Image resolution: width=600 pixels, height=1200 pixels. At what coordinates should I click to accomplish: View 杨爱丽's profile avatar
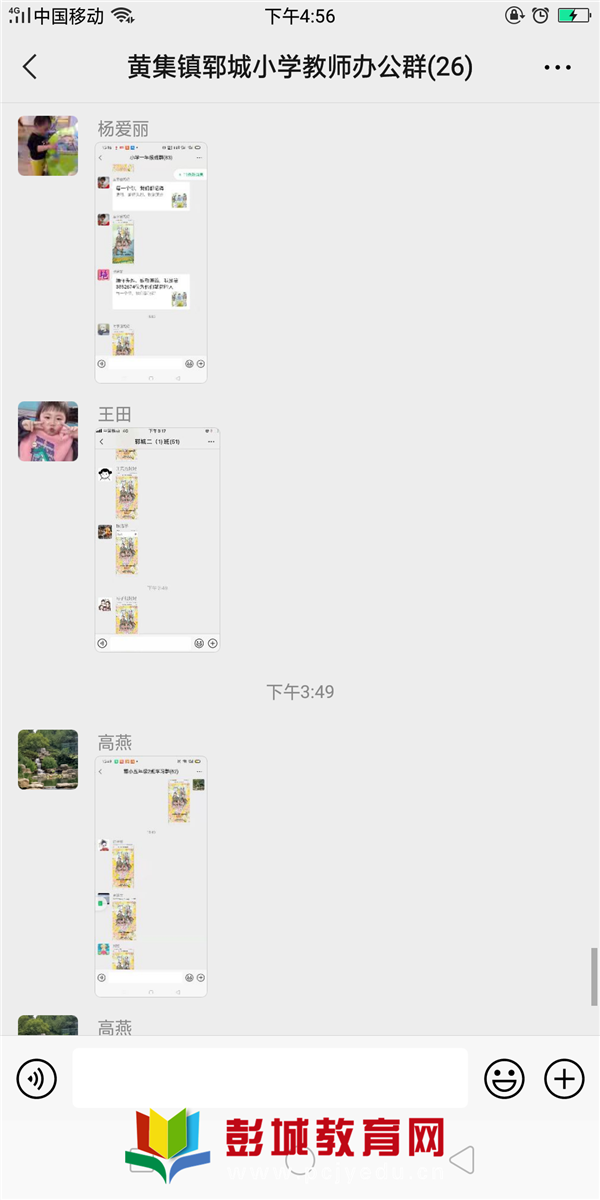[x=48, y=146]
